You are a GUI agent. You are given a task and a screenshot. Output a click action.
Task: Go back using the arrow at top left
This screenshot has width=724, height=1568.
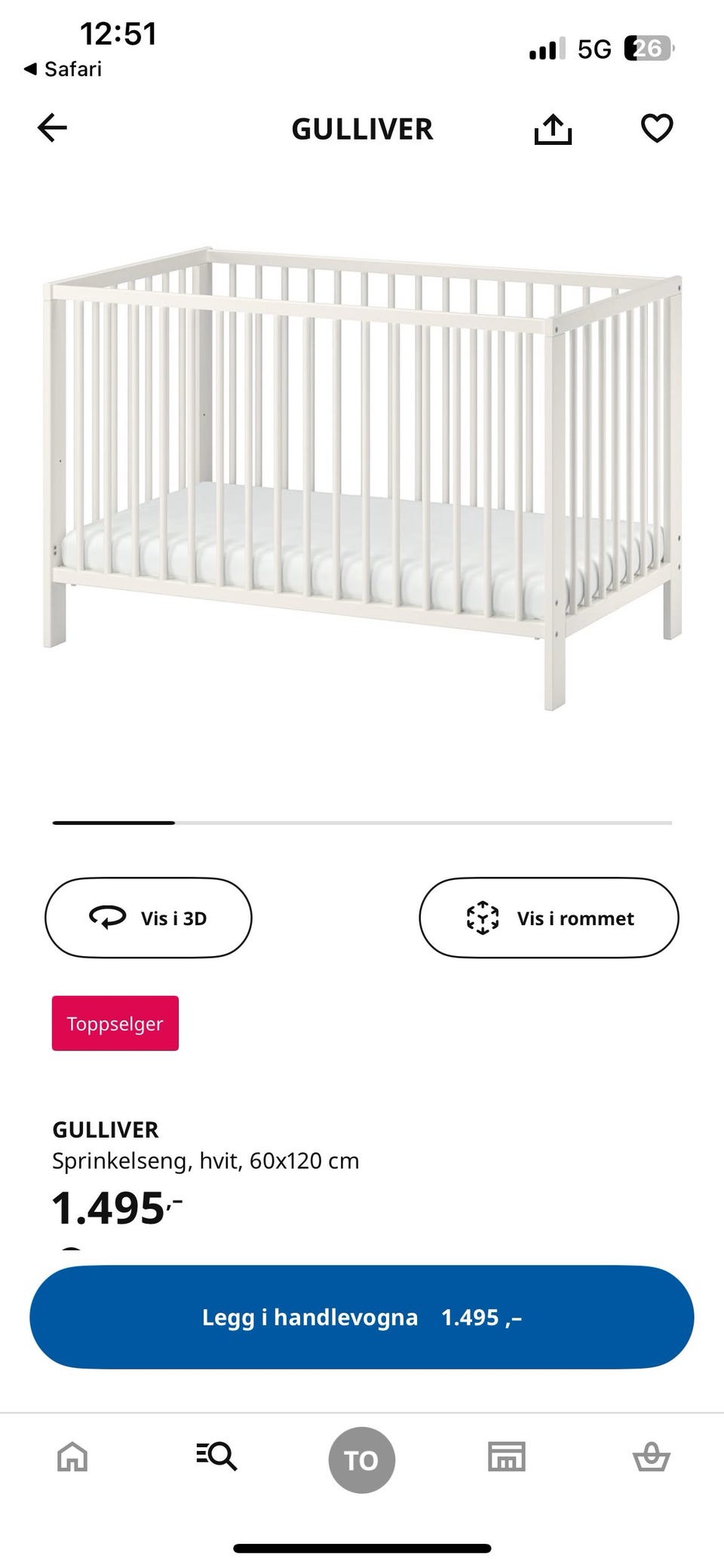click(52, 128)
